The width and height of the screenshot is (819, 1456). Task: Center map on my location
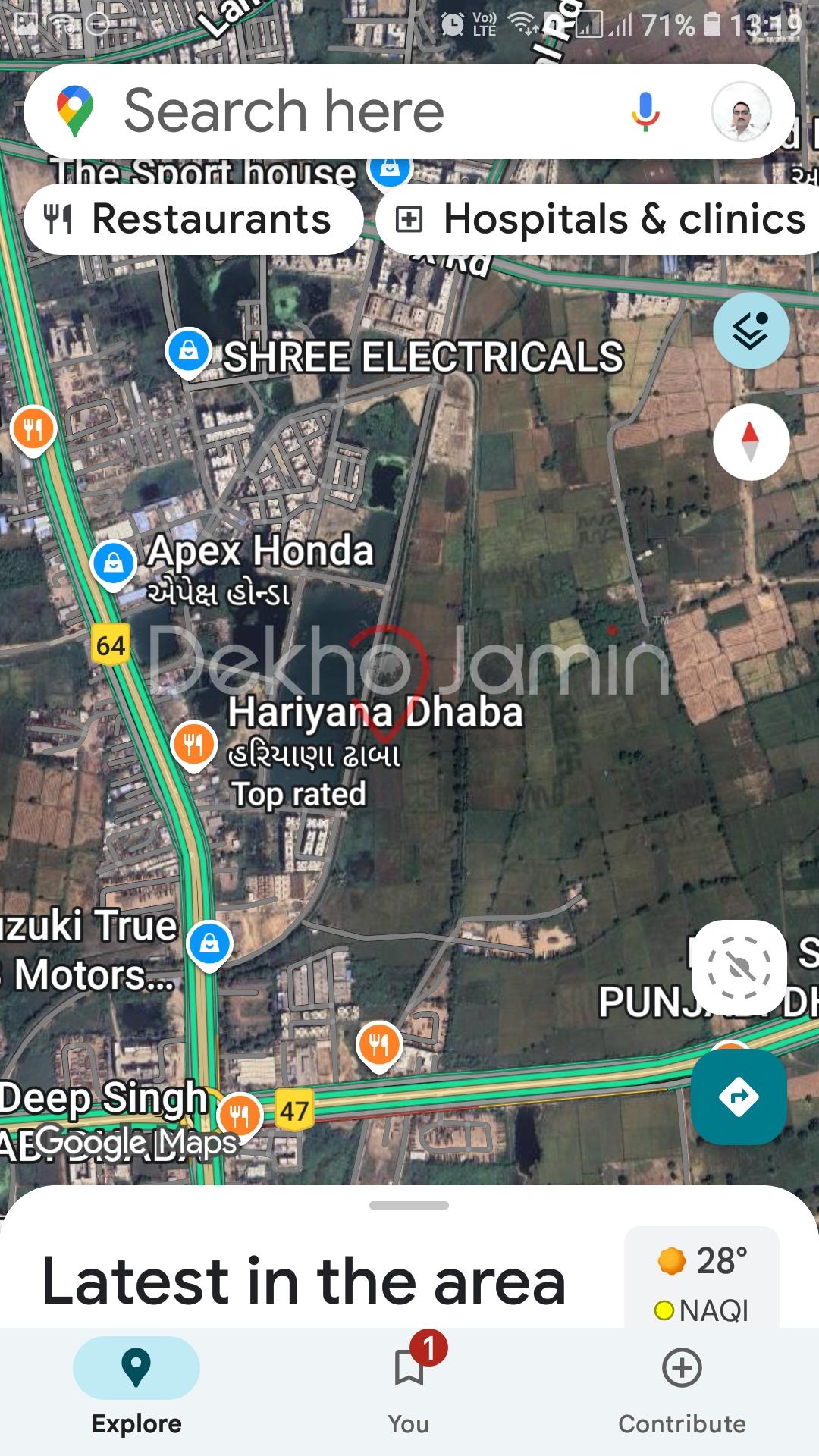[x=739, y=968]
